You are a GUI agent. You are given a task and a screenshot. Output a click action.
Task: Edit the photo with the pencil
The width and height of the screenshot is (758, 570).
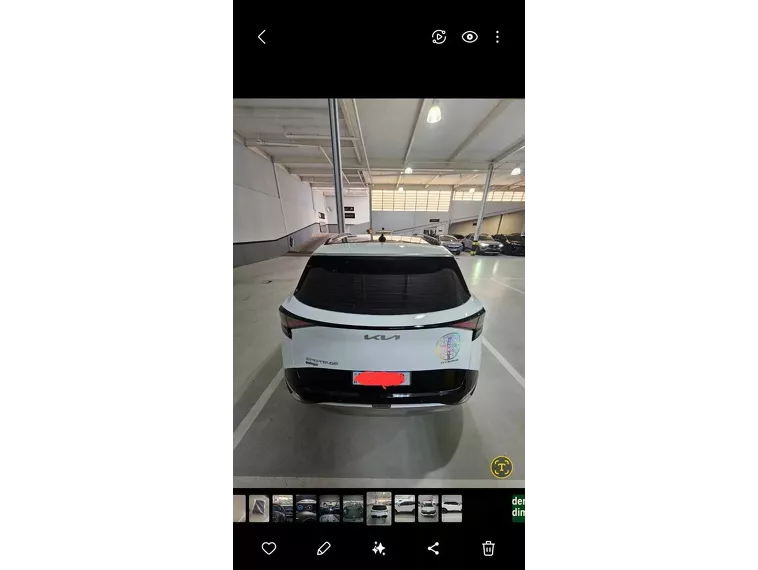pyautogui.click(x=324, y=548)
